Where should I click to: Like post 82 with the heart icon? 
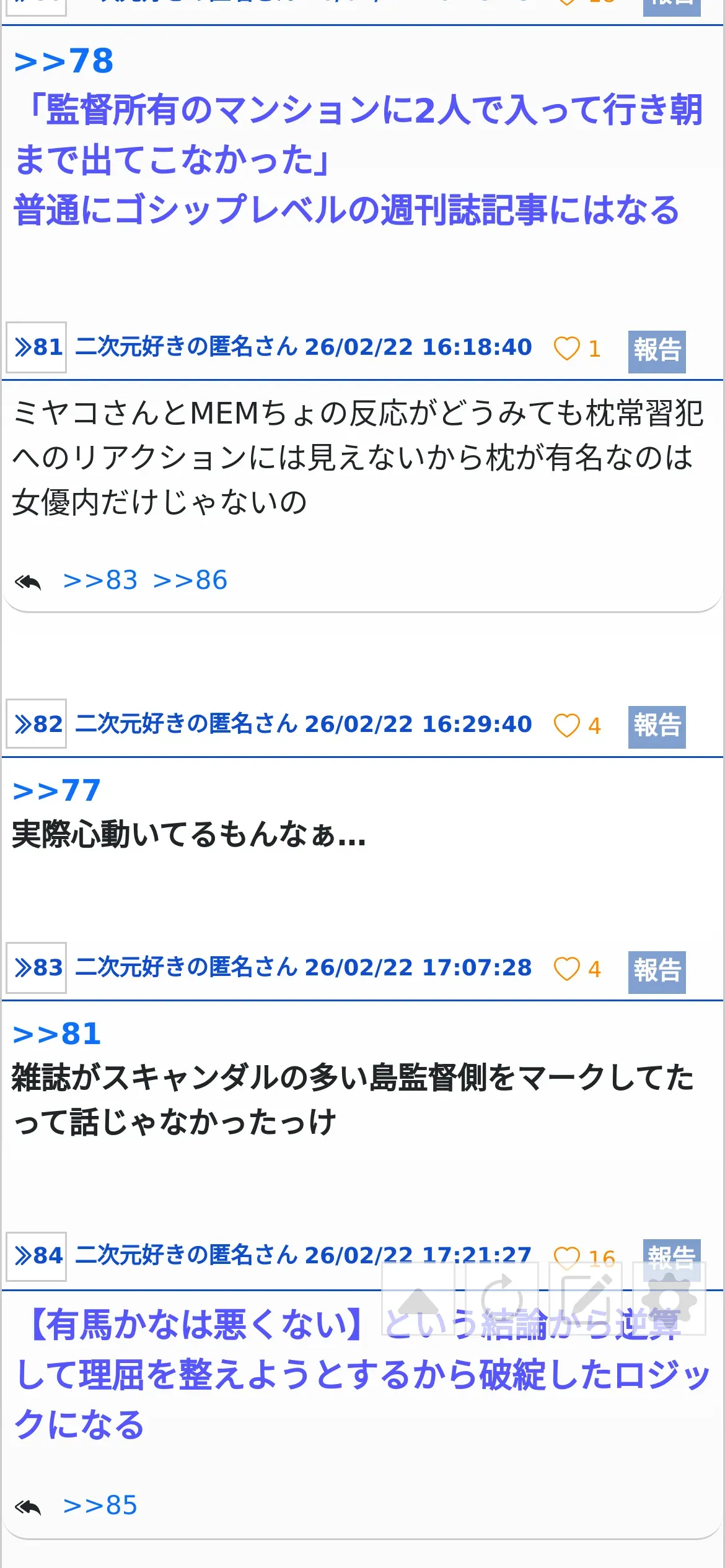pyautogui.click(x=566, y=726)
